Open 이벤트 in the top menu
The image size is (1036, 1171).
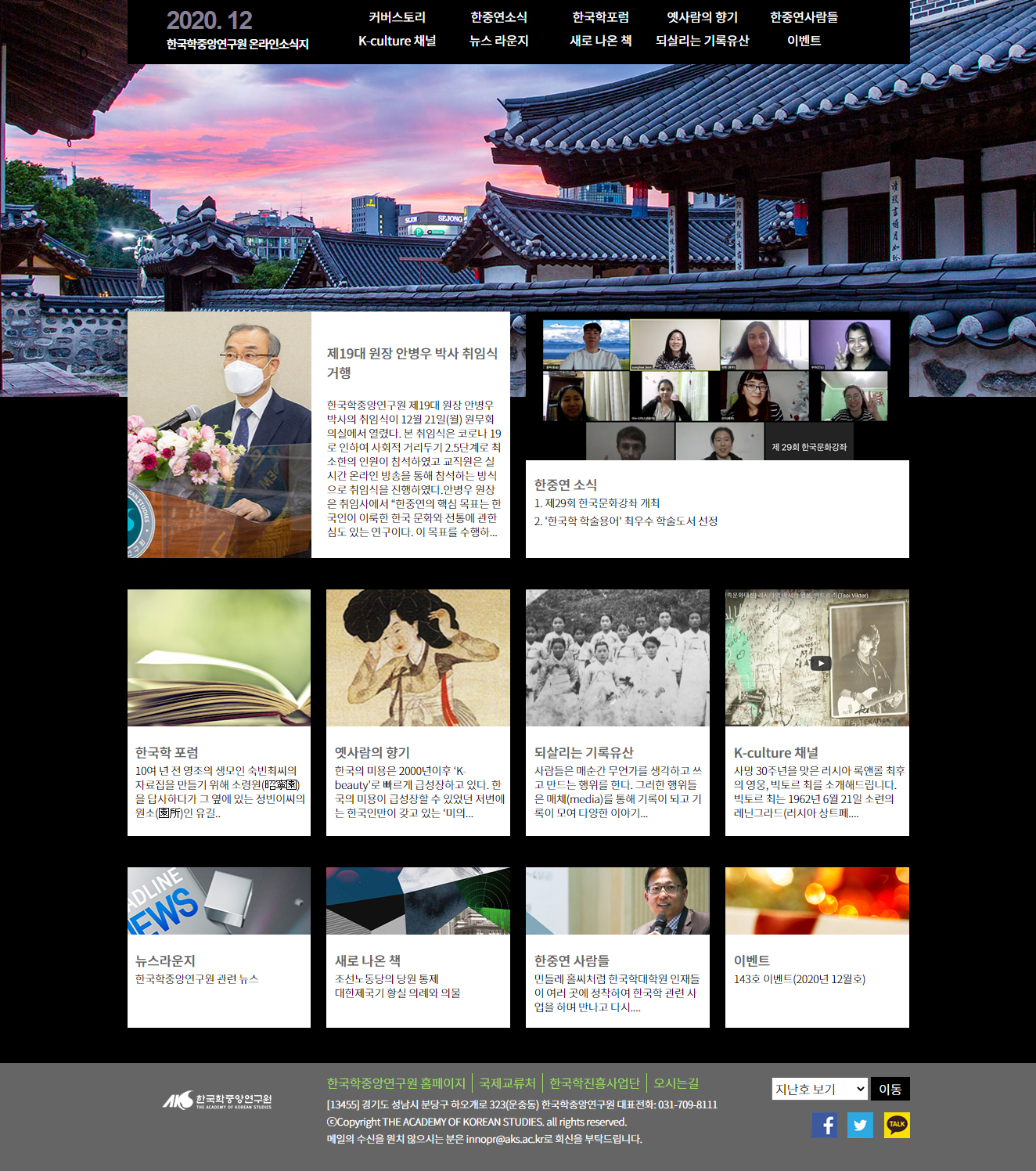tap(804, 41)
